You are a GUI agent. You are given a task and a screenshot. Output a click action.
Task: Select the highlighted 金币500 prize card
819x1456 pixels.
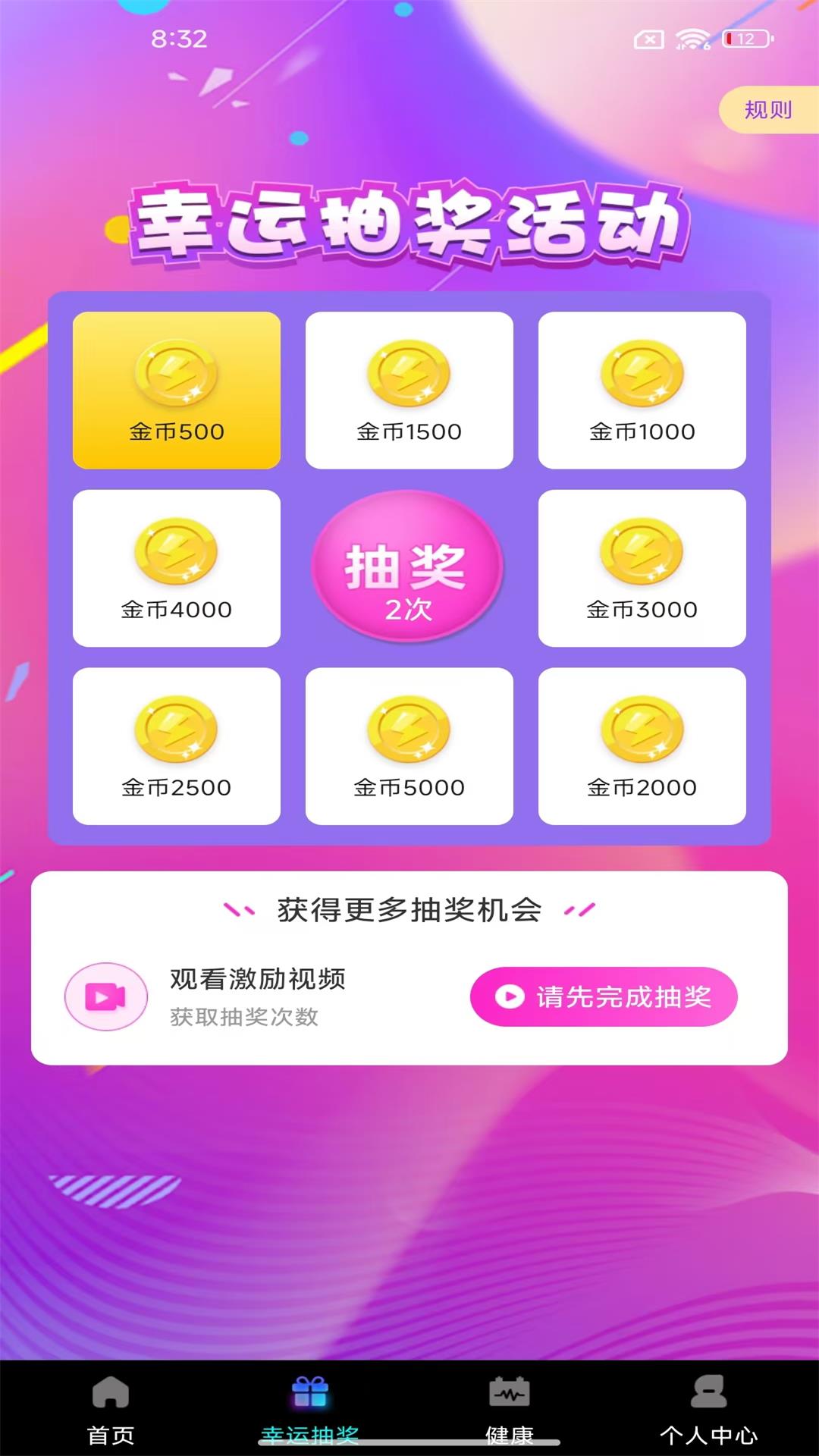(176, 391)
